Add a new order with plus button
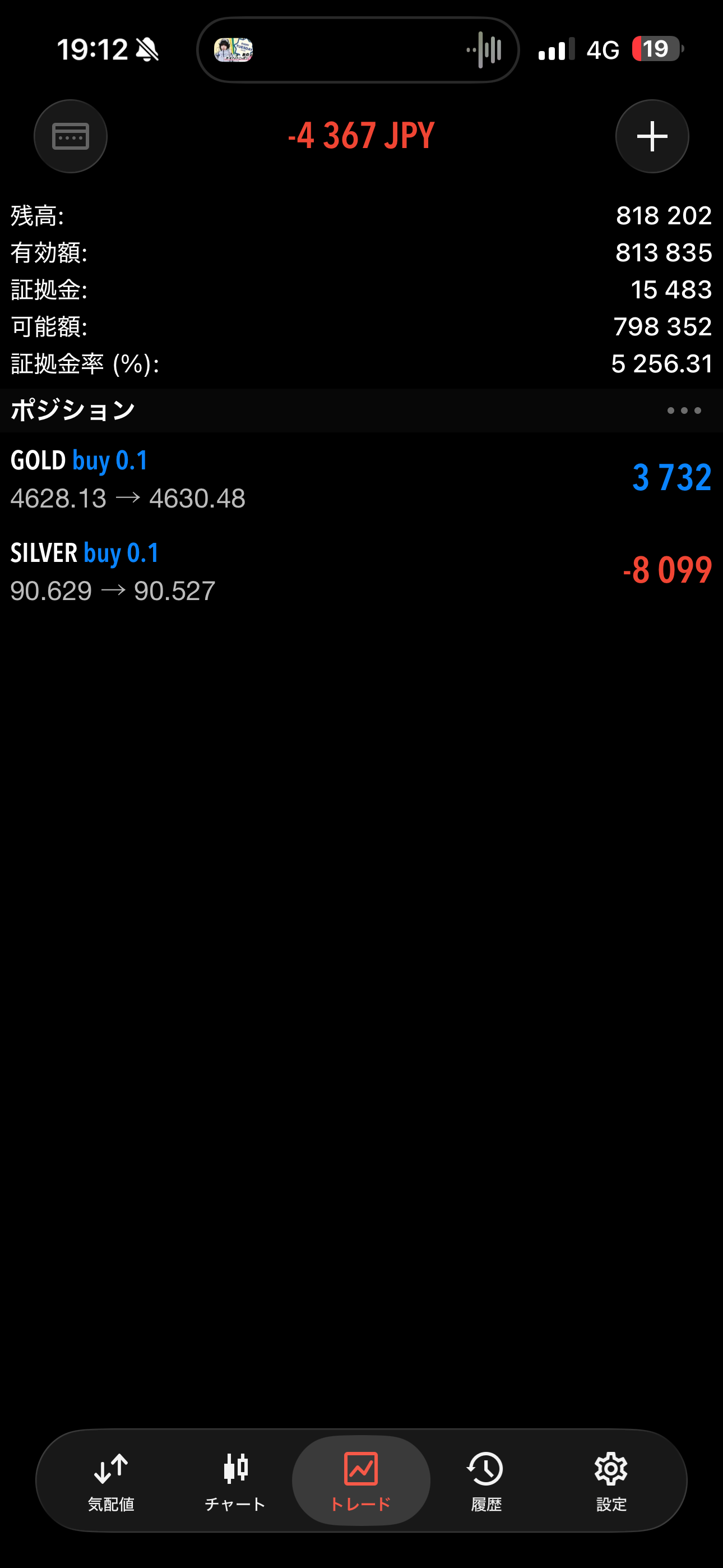This screenshot has height=1568, width=723. (x=652, y=136)
